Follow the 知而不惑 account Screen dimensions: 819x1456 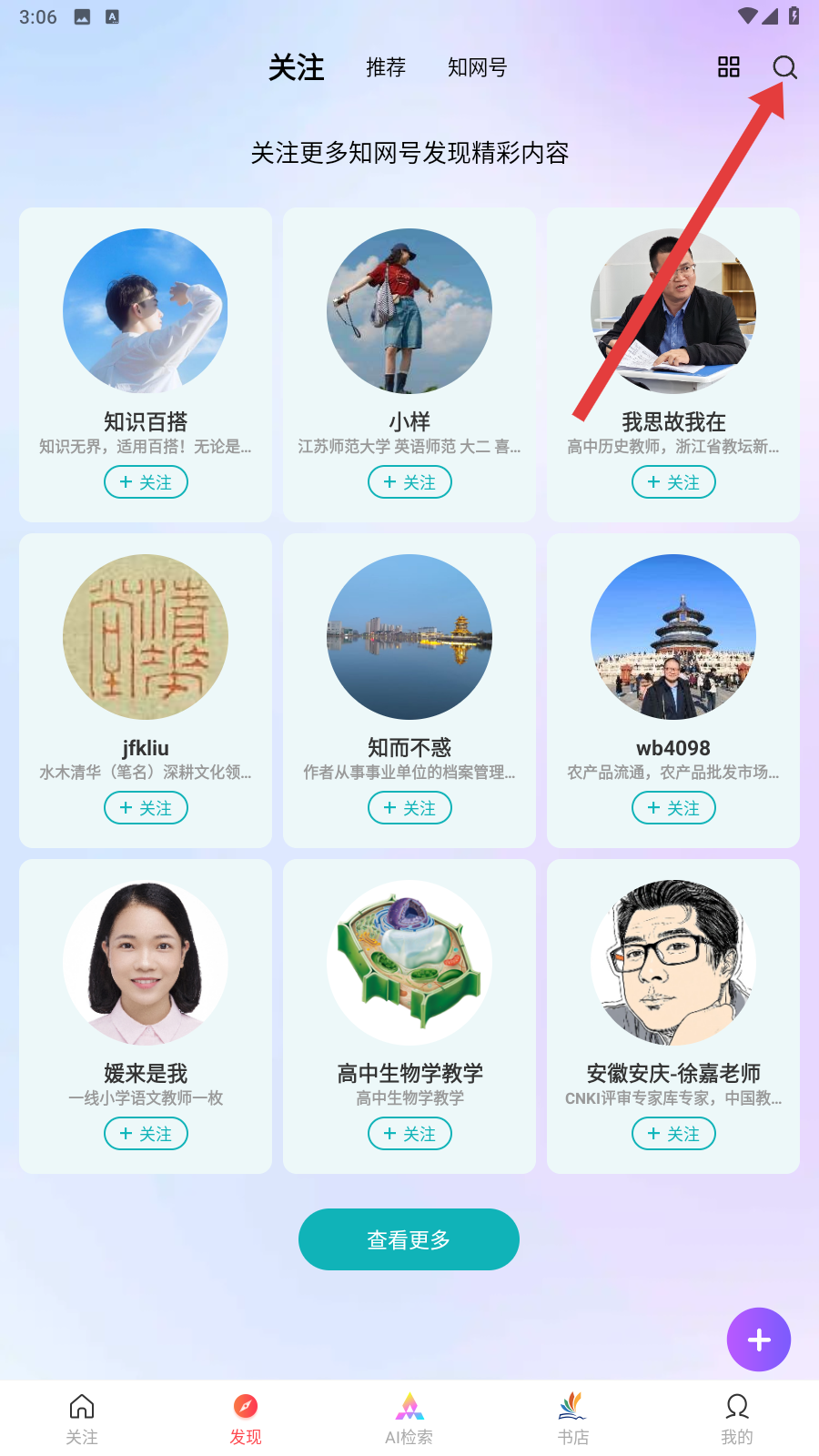point(409,808)
